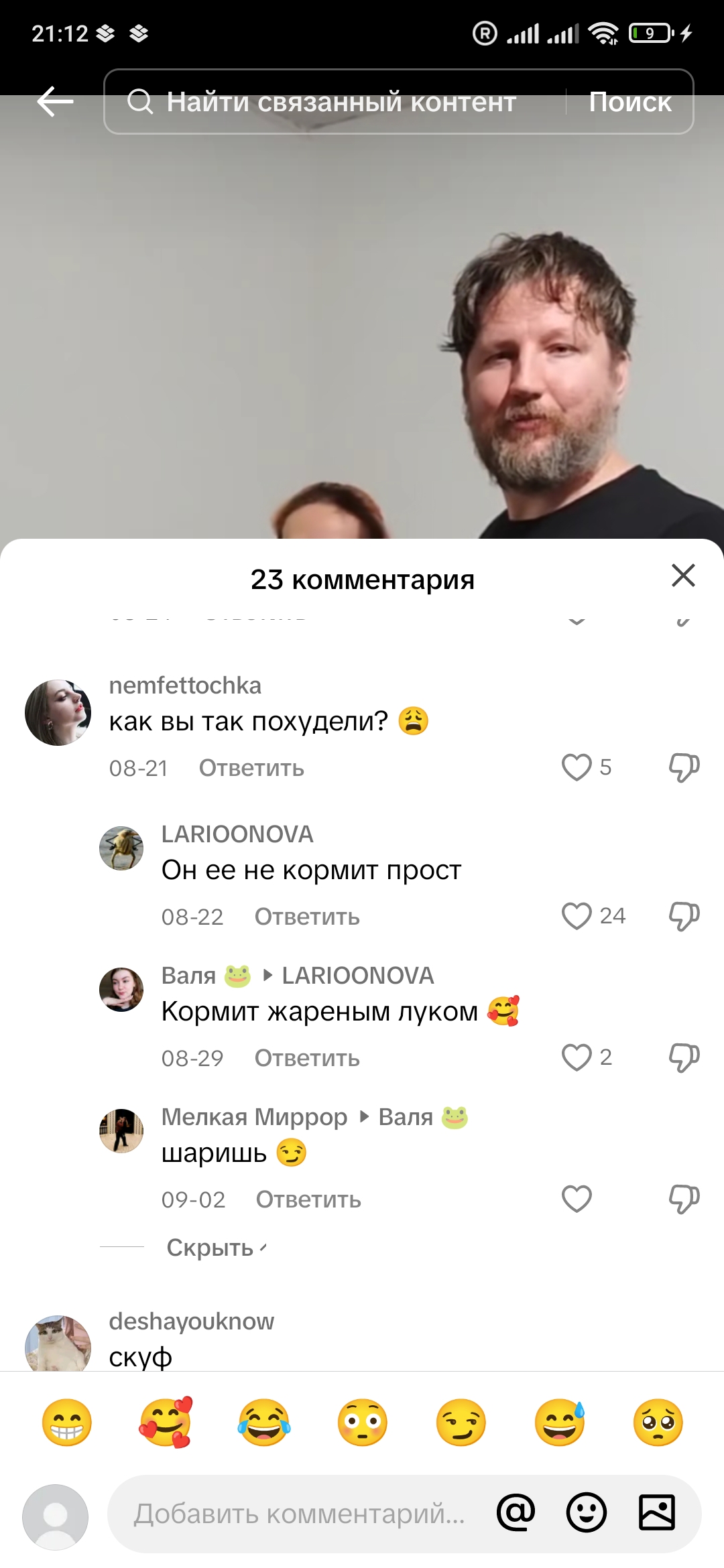This screenshot has height=1568, width=724.
Task: Open nemfettochka's profile avatar
Action: pos(58,712)
